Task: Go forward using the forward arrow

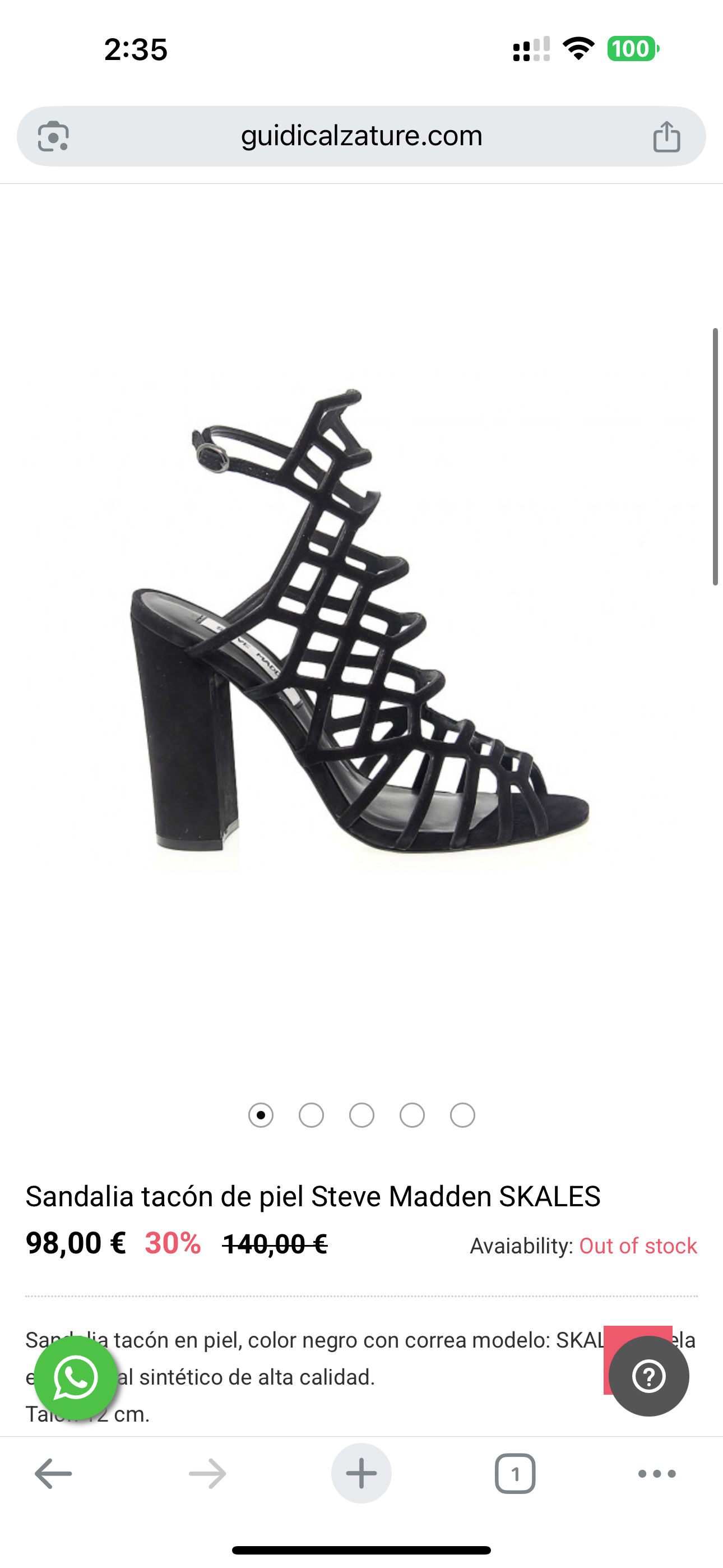Action: tap(206, 1473)
